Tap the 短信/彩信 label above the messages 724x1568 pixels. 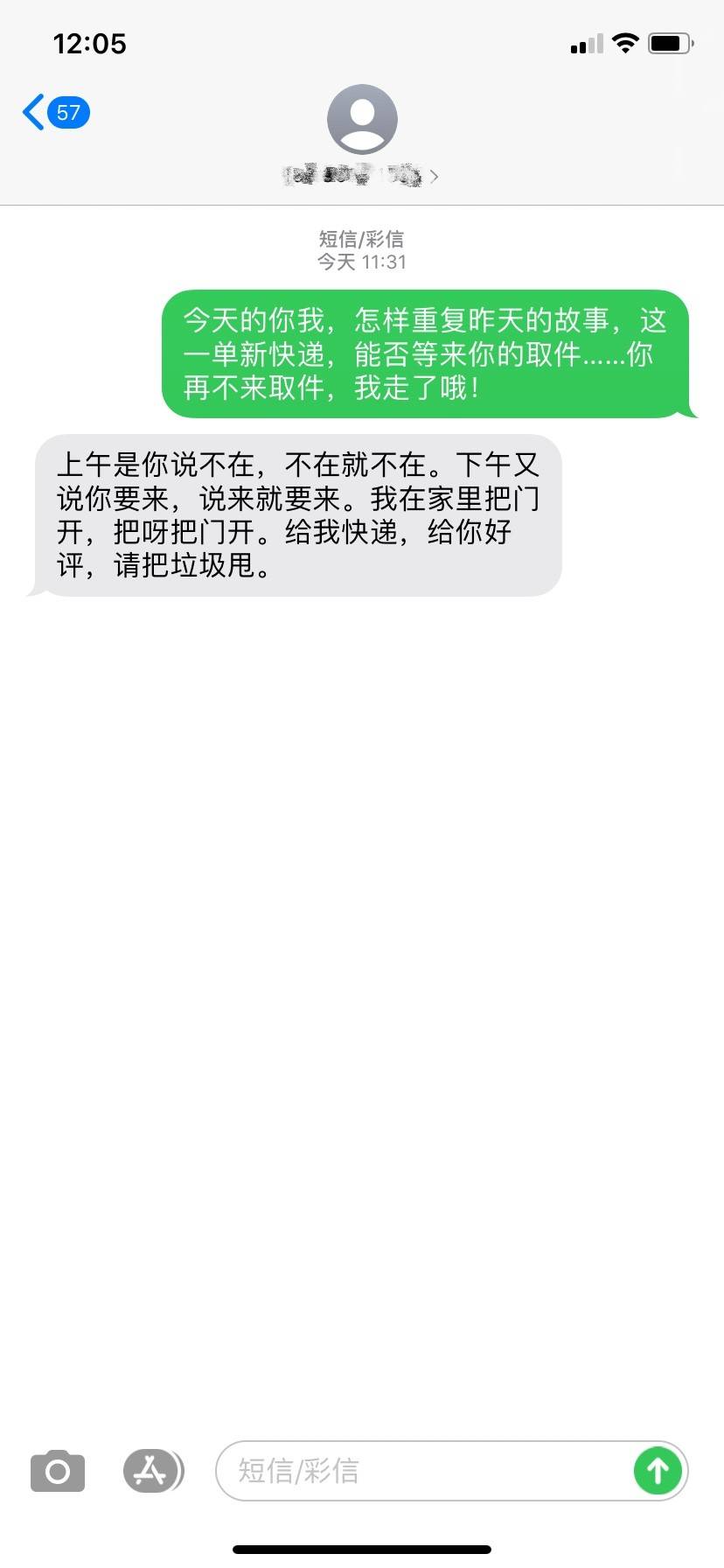pos(361,239)
